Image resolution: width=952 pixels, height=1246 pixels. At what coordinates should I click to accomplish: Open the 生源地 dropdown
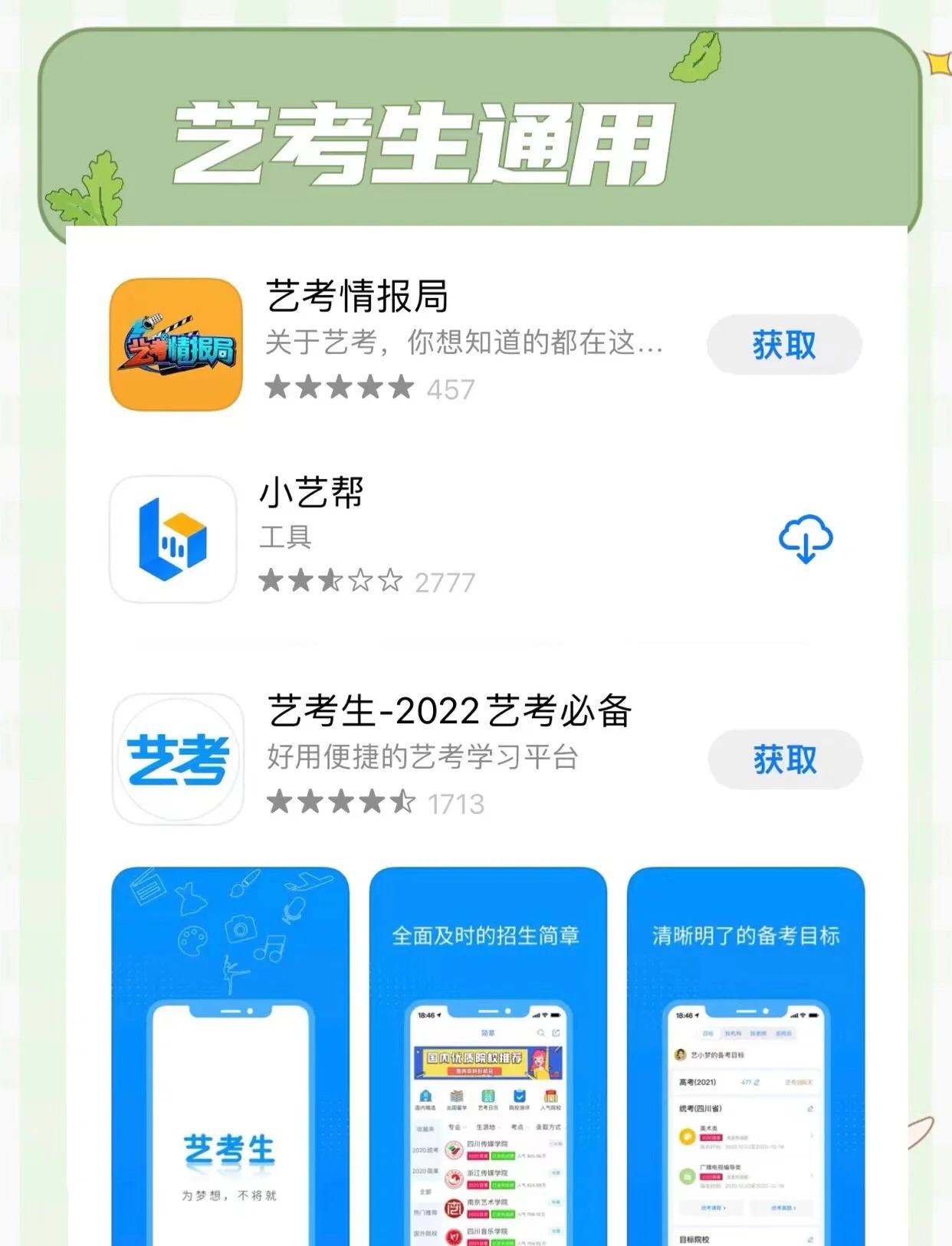point(487,1127)
